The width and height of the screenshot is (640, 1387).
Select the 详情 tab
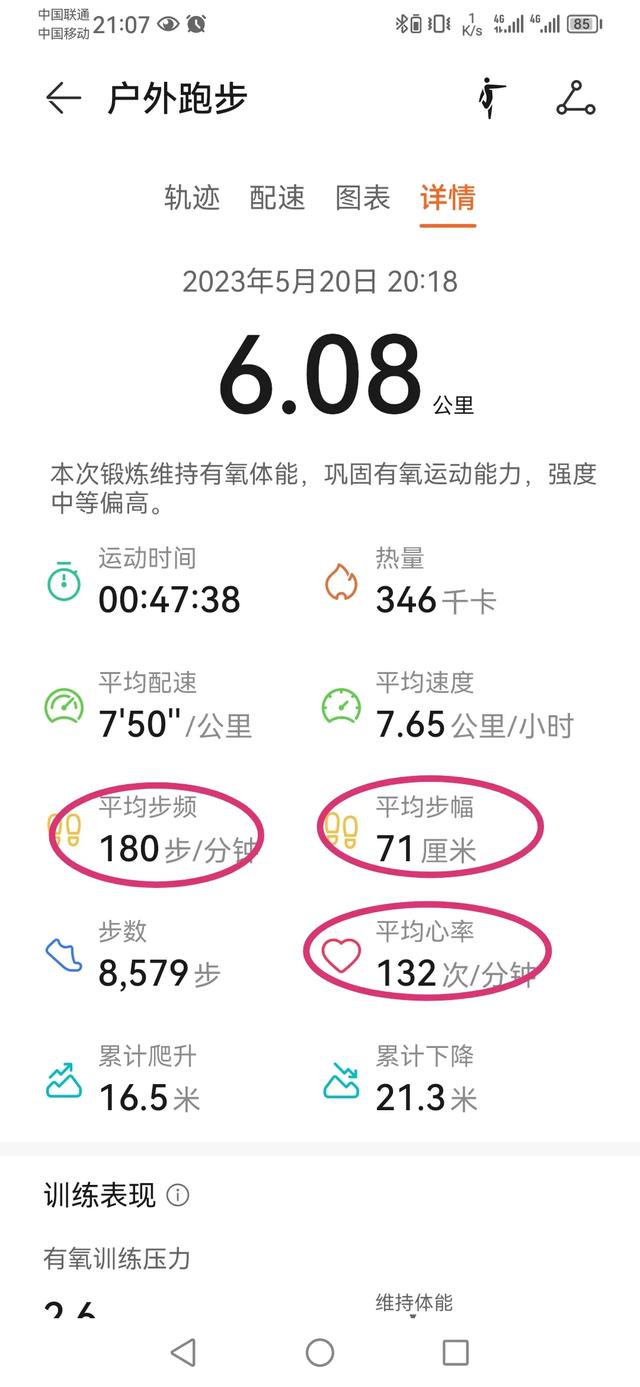pos(447,197)
